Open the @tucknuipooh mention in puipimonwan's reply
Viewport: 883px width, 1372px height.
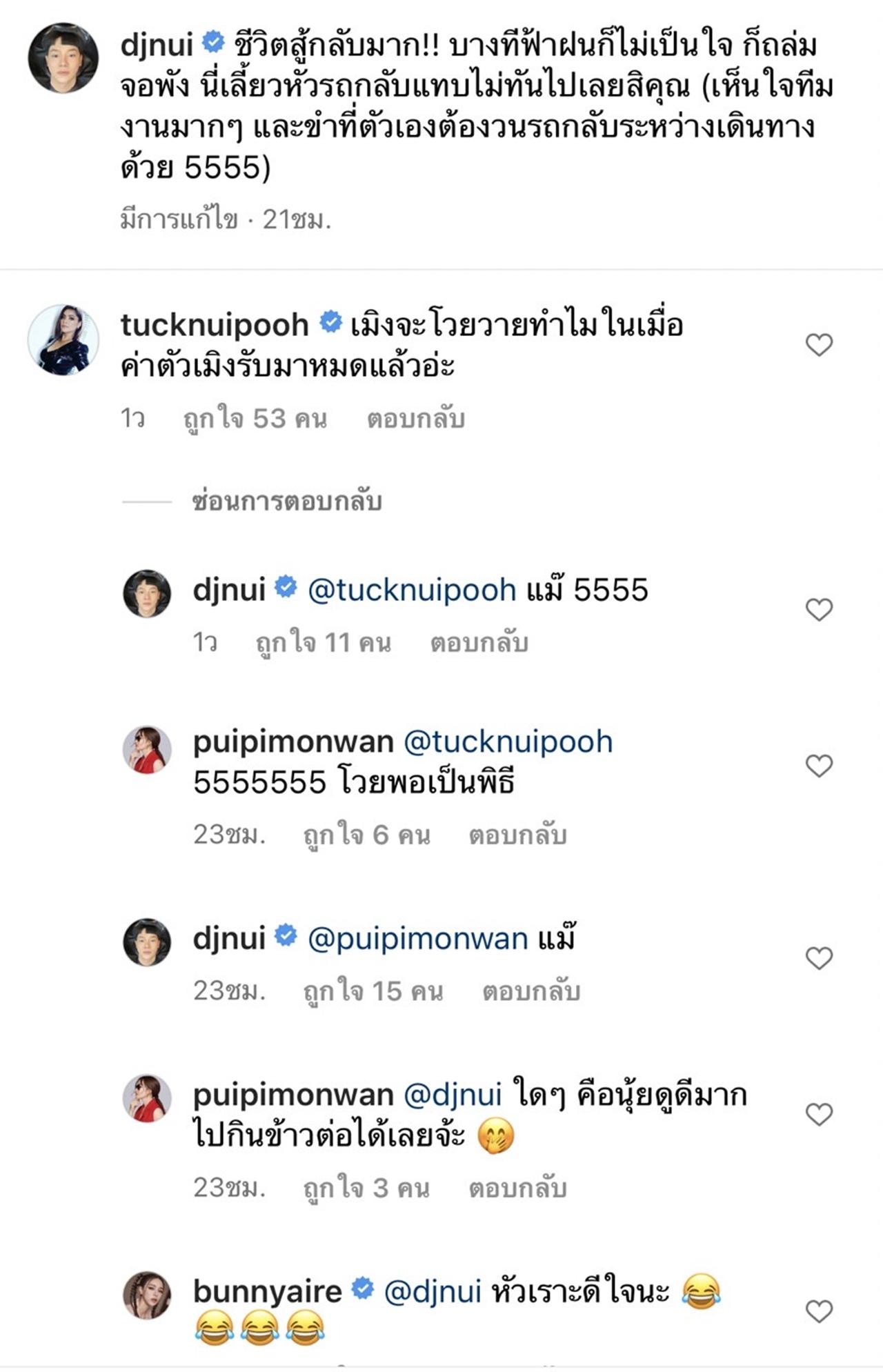507,742
